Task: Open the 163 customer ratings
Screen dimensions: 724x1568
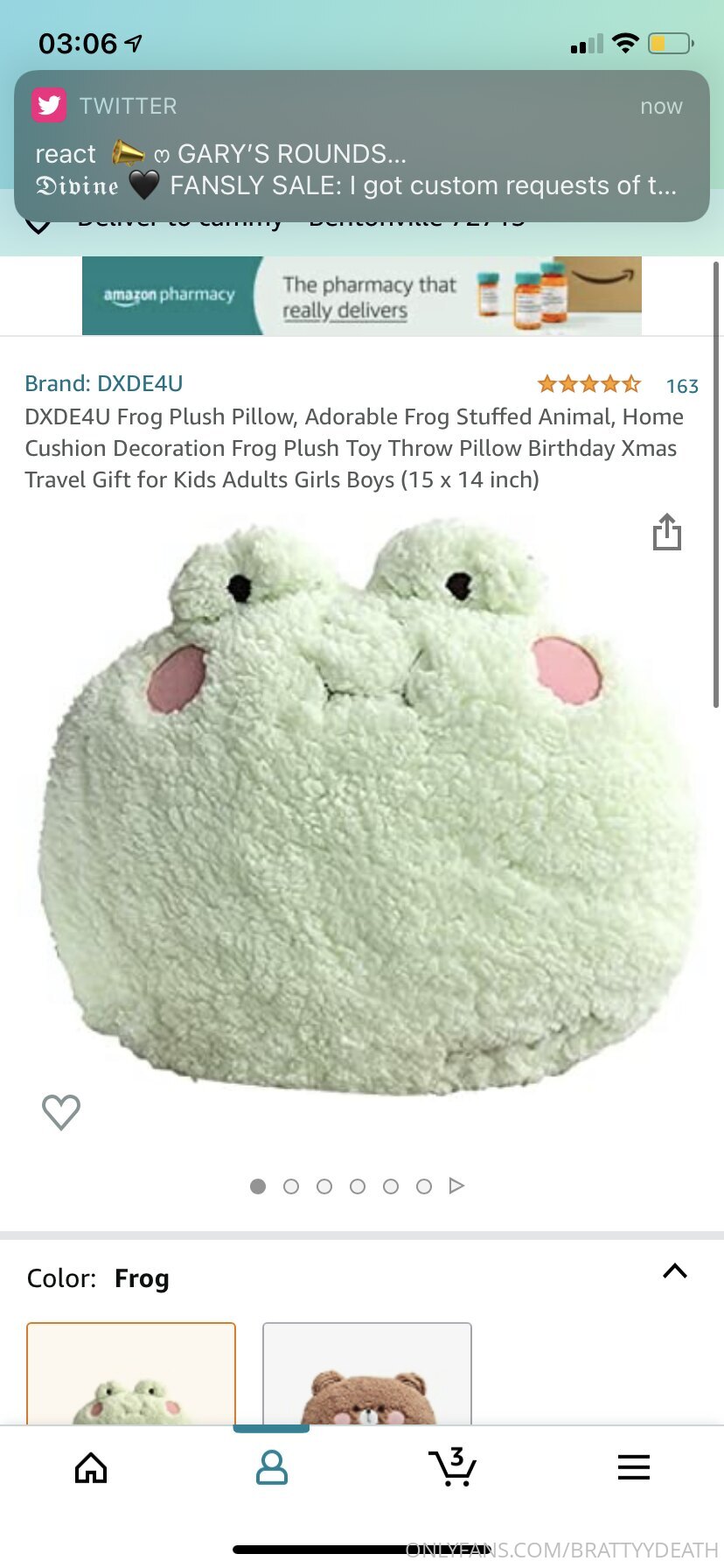Action: tap(681, 386)
